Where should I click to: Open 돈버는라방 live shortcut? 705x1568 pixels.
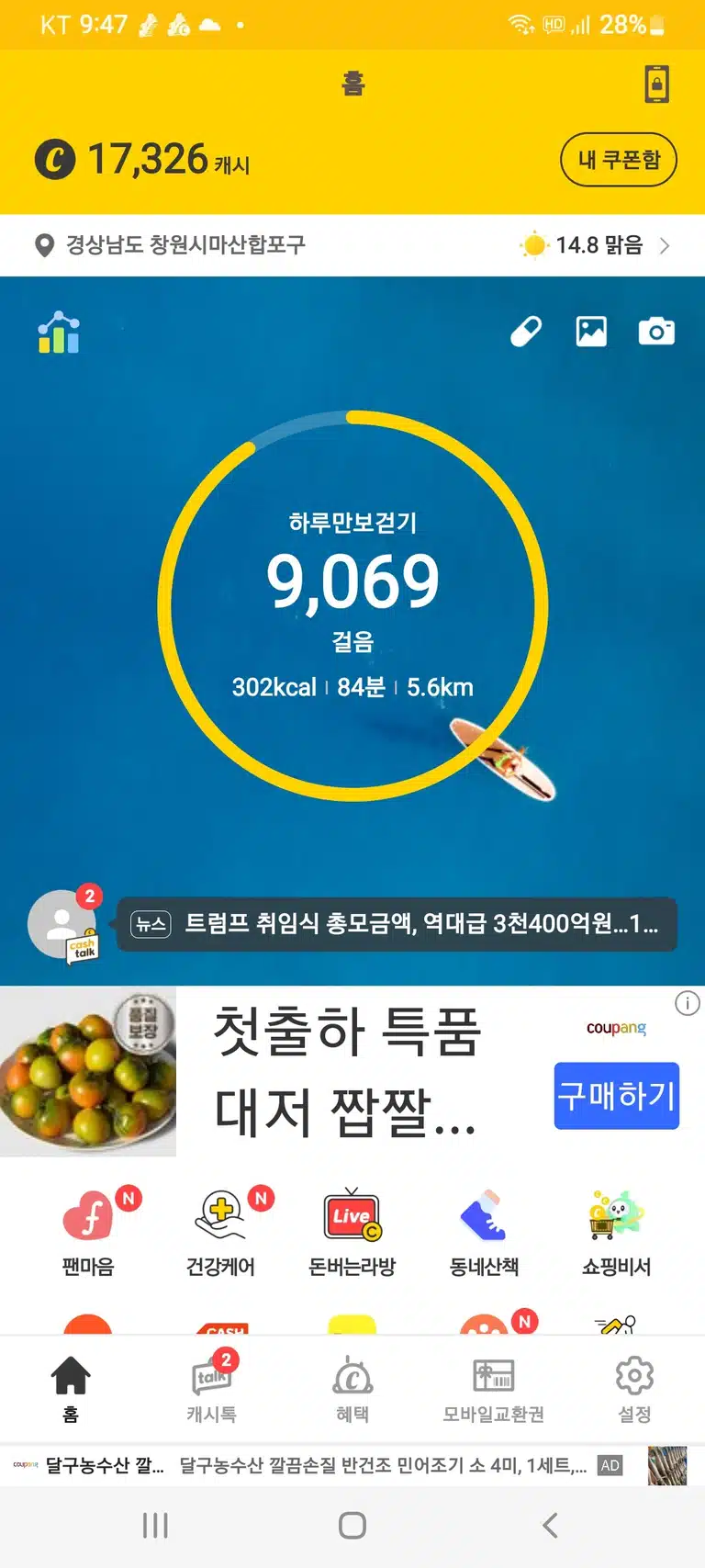pyautogui.click(x=352, y=1233)
